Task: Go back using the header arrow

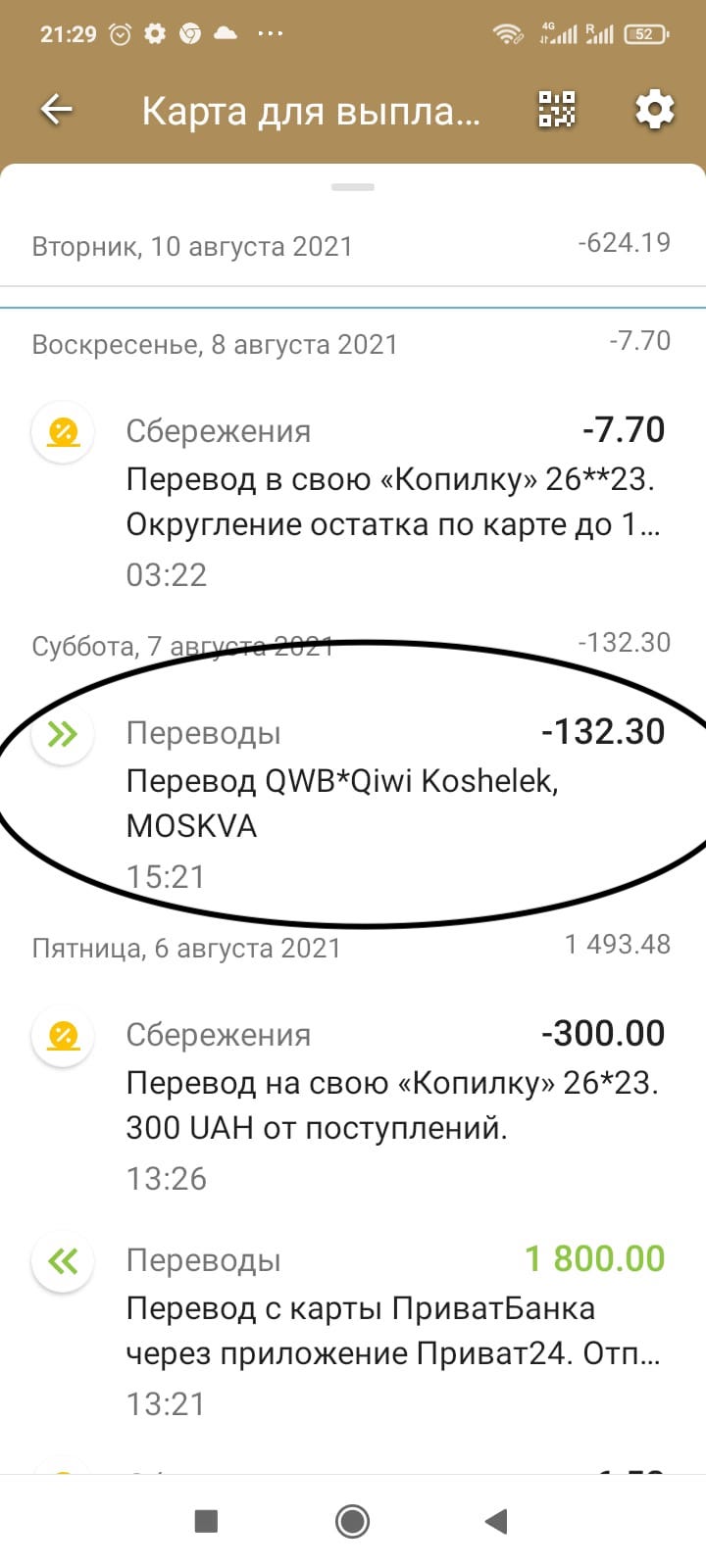Action: tap(57, 110)
